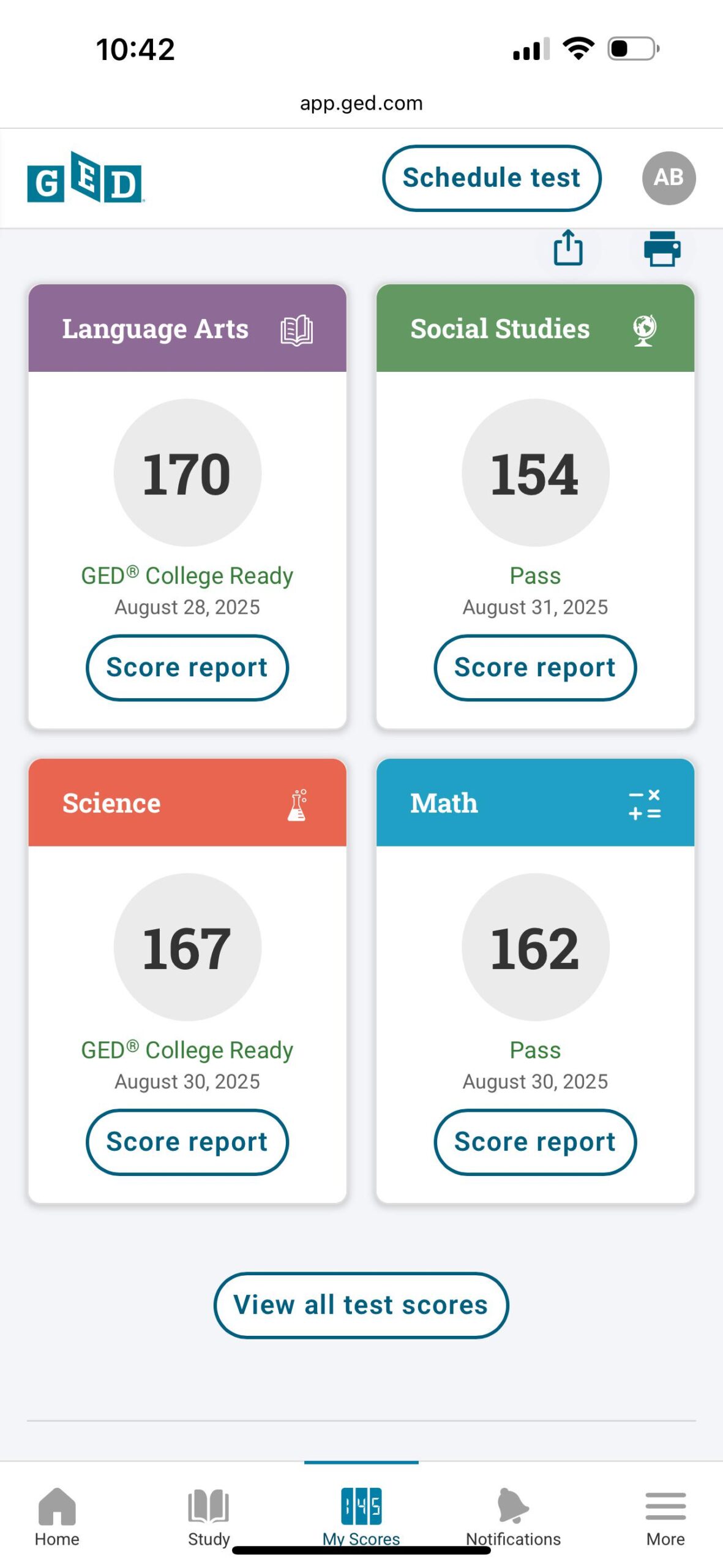View the Social Studies score report
This screenshot has width=723, height=1568.
point(534,667)
